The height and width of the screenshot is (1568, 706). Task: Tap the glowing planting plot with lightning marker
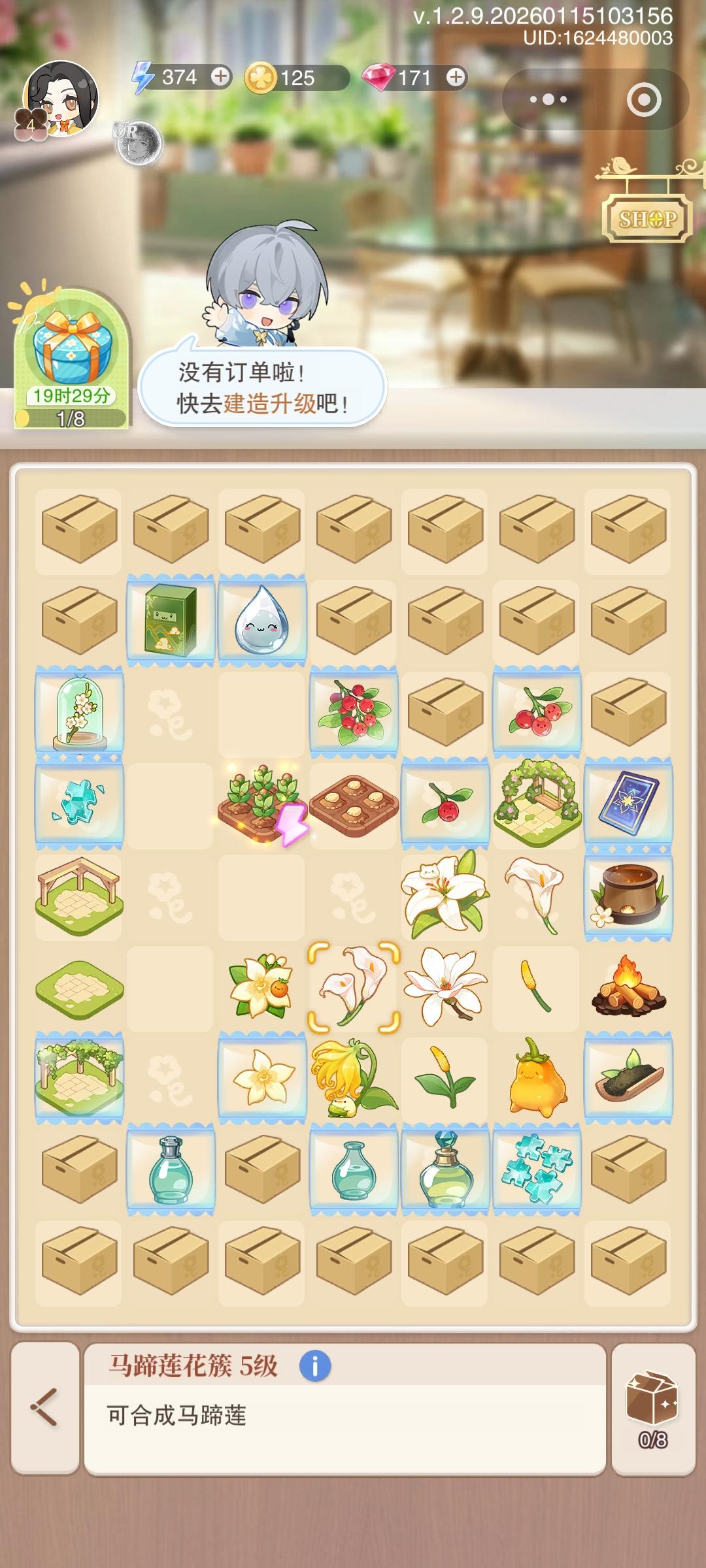260,805
